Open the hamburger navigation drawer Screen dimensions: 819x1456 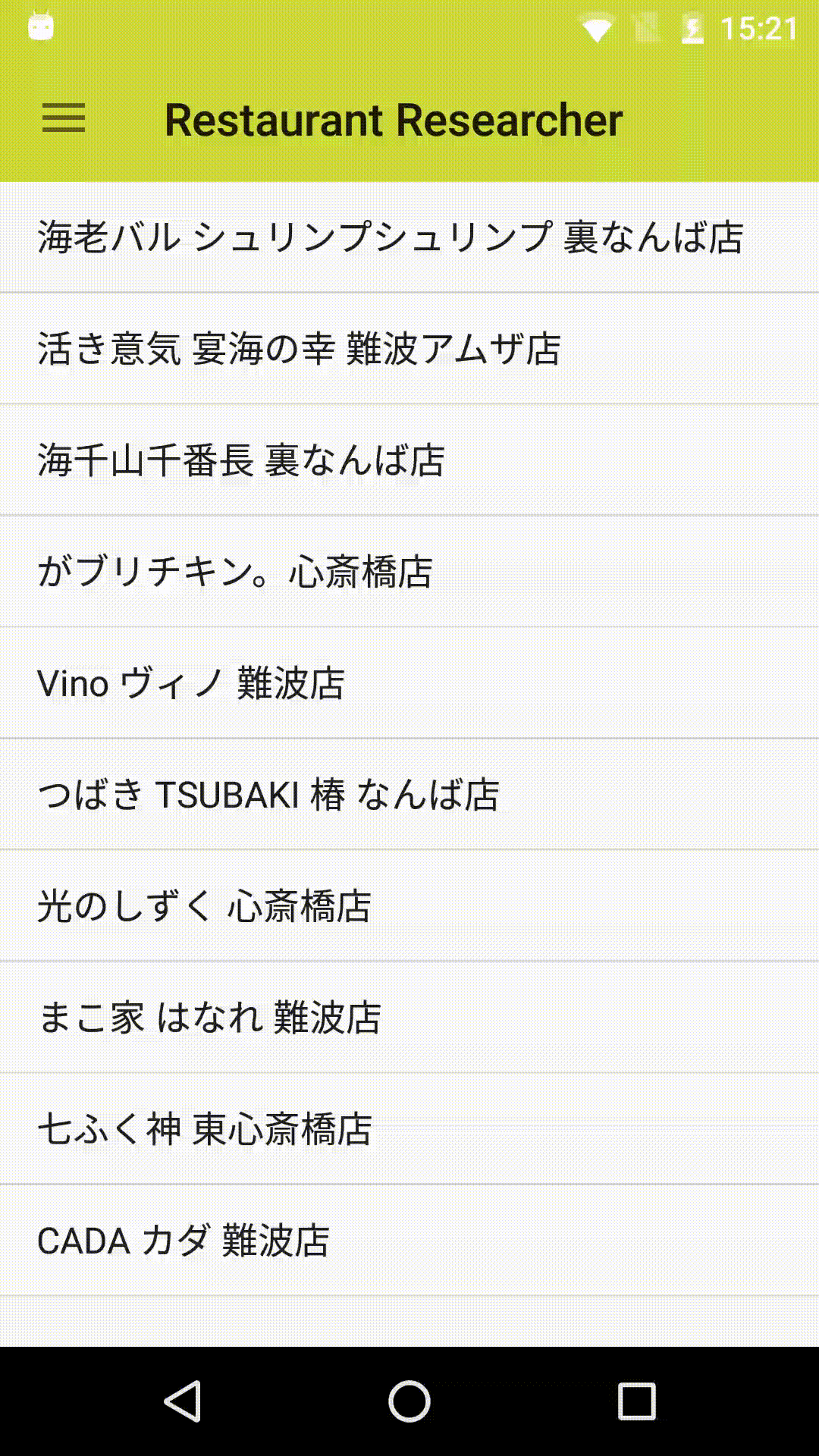point(64,119)
